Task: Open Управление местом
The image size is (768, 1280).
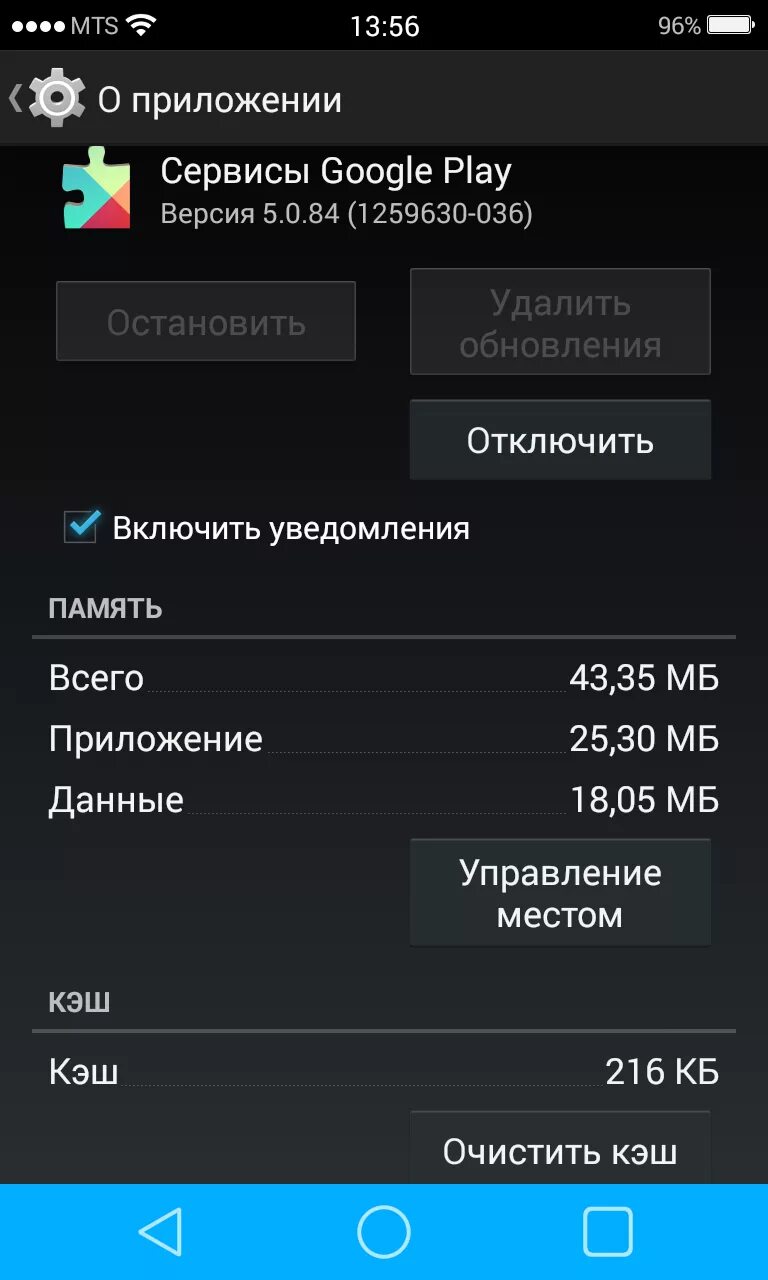Action: [560, 893]
